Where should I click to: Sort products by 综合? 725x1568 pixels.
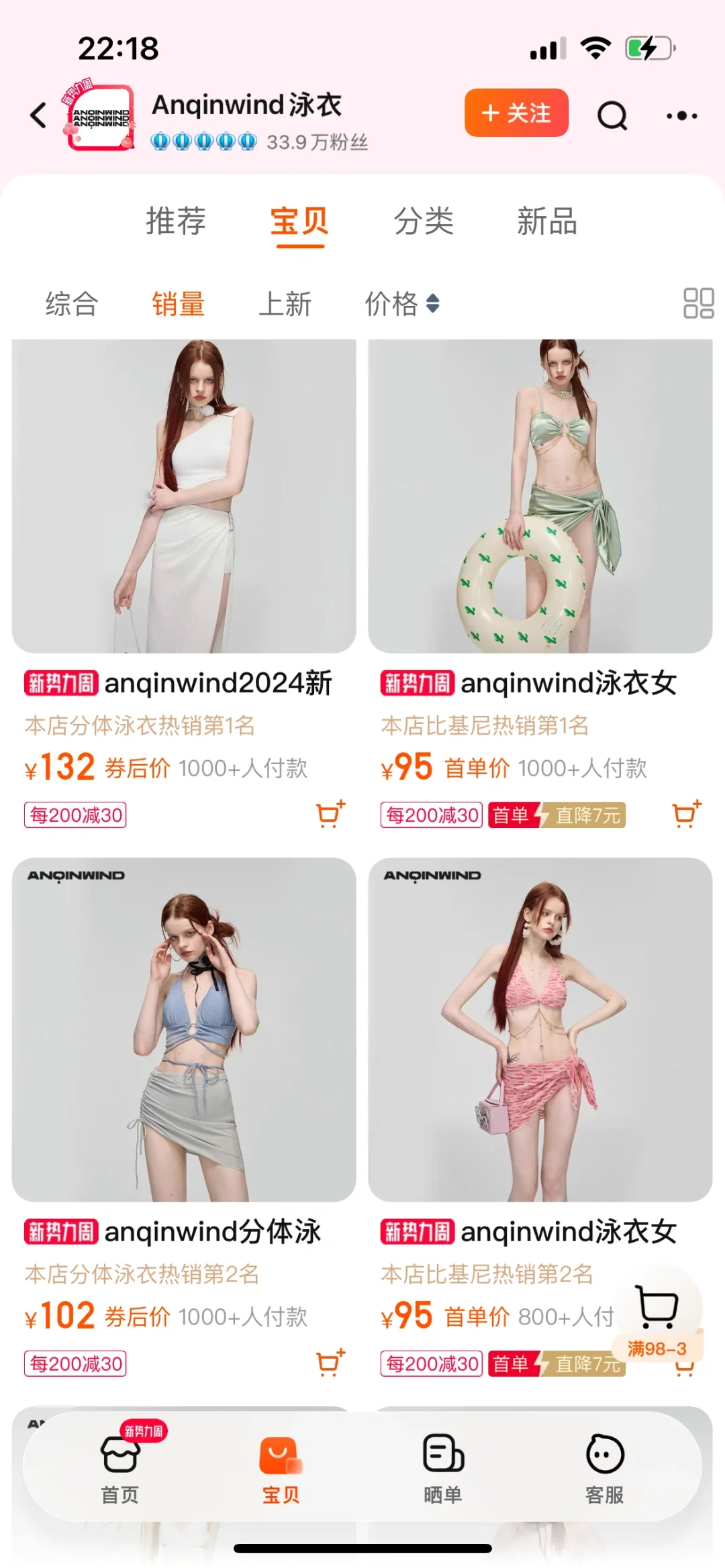pyautogui.click(x=72, y=304)
